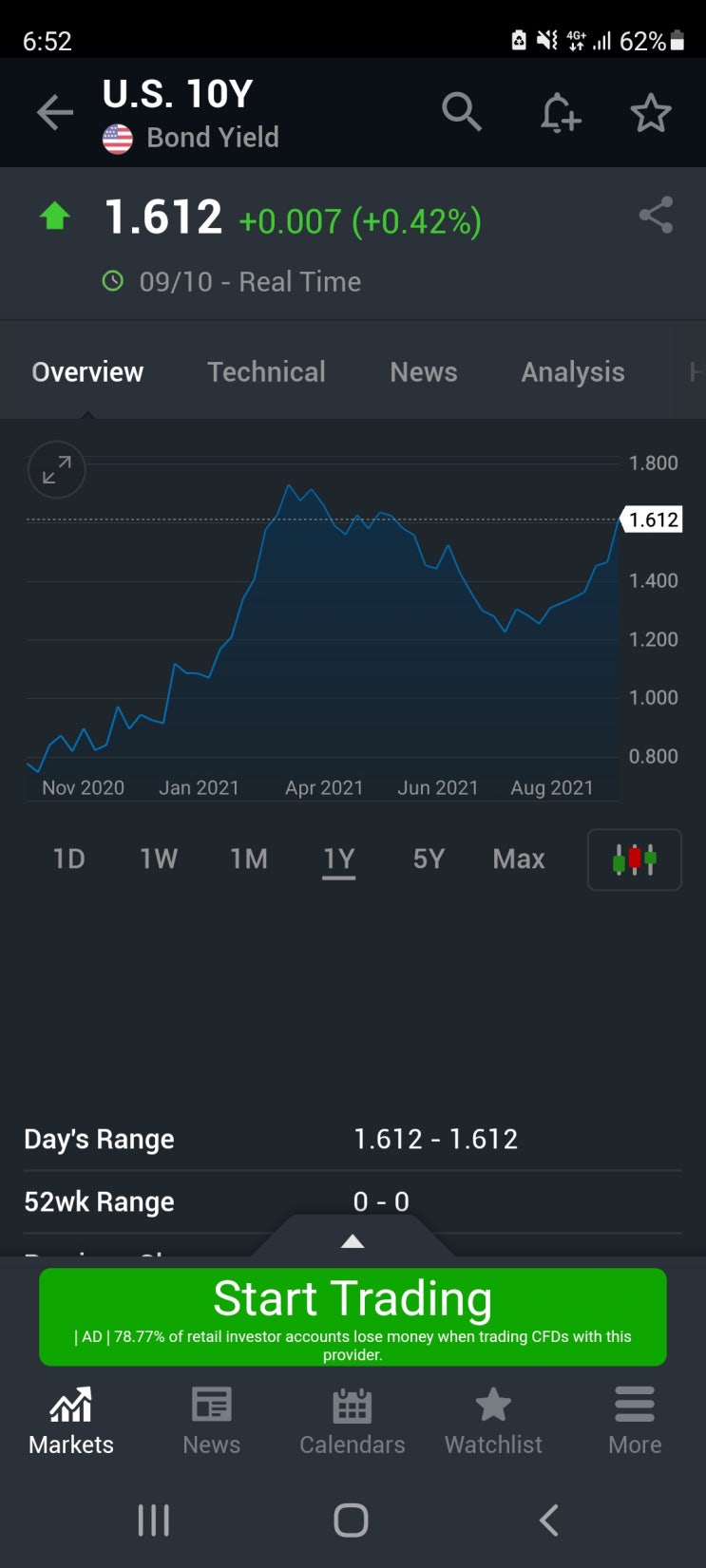Create an alert with the bell icon
The image size is (706, 1568).
coord(560,113)
